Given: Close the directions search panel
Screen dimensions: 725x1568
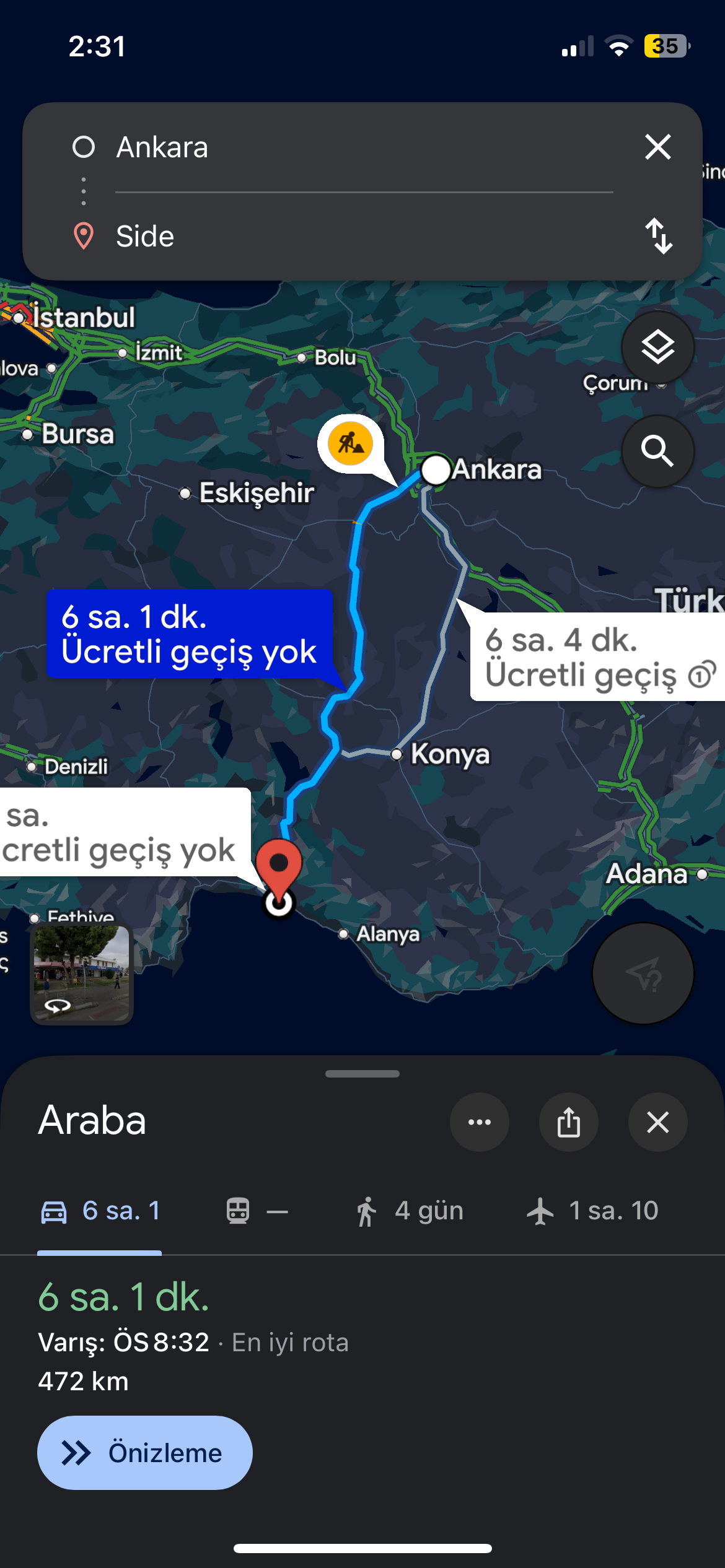Looking at the screenshot, I should [657, 147].
